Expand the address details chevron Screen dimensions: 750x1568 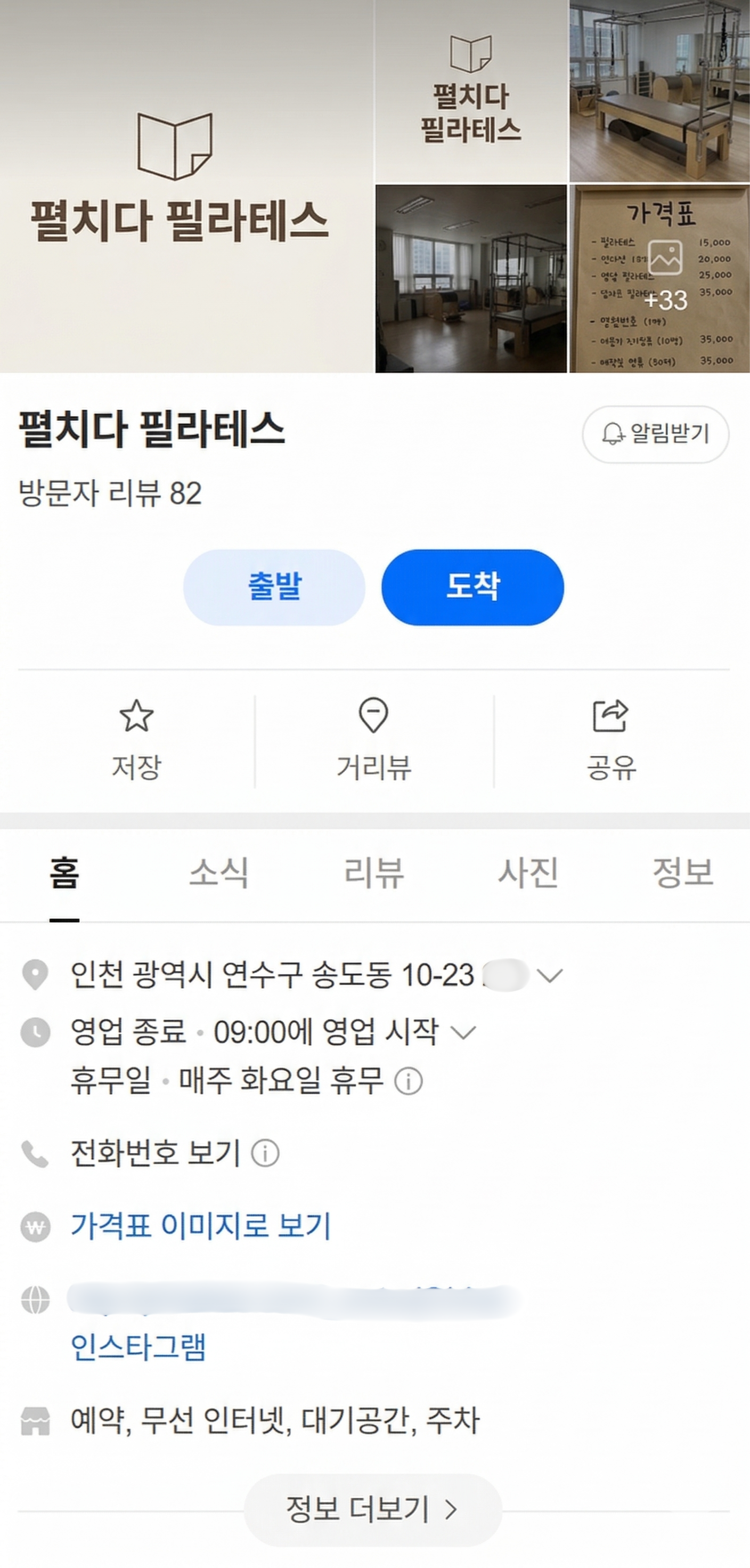click(x=550, y=976)
